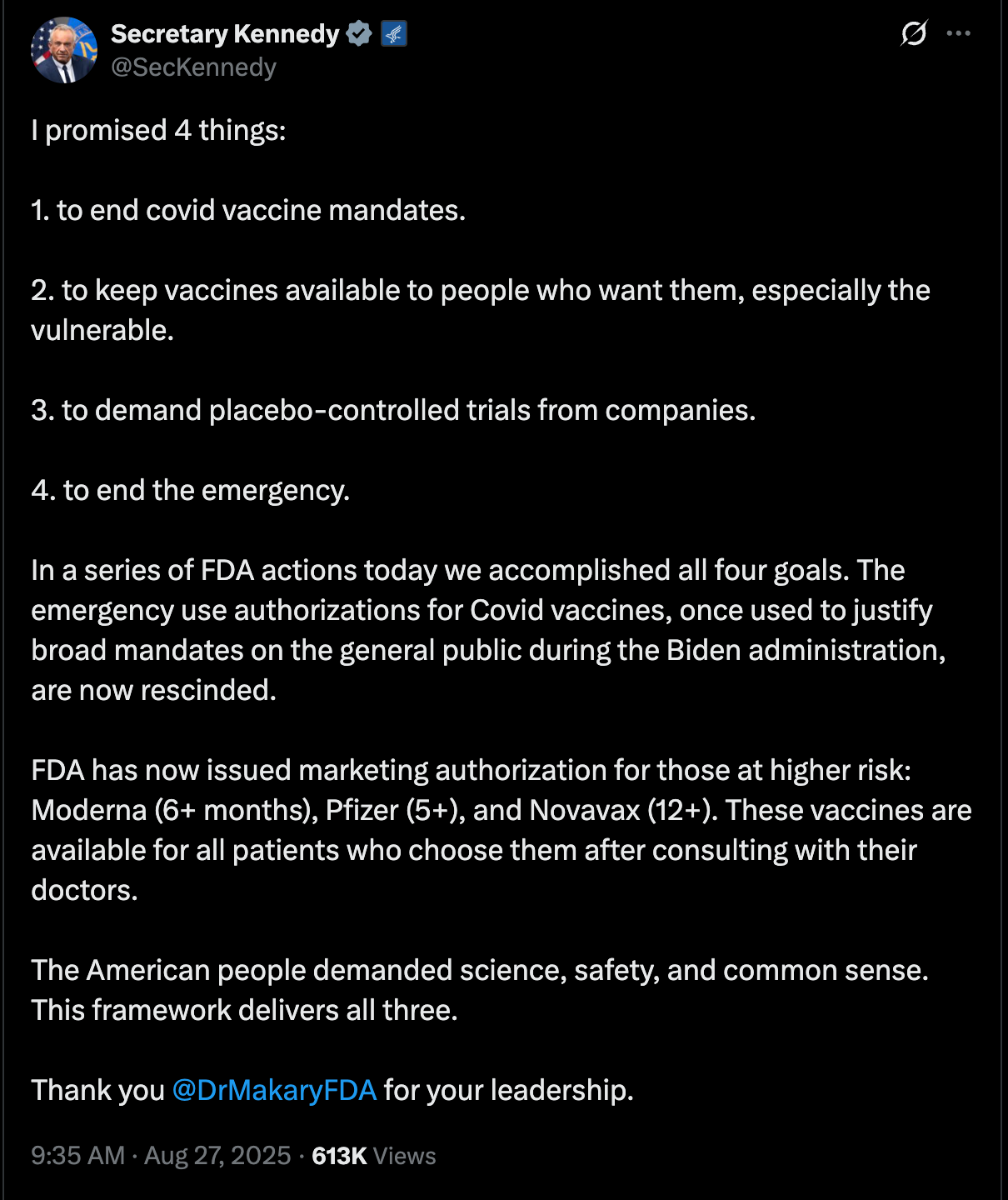This screenshot has width=1008, height=1200.
Task: Tap the 9:35 AM Aug 27 timestamp
Action: [161, 1156]
